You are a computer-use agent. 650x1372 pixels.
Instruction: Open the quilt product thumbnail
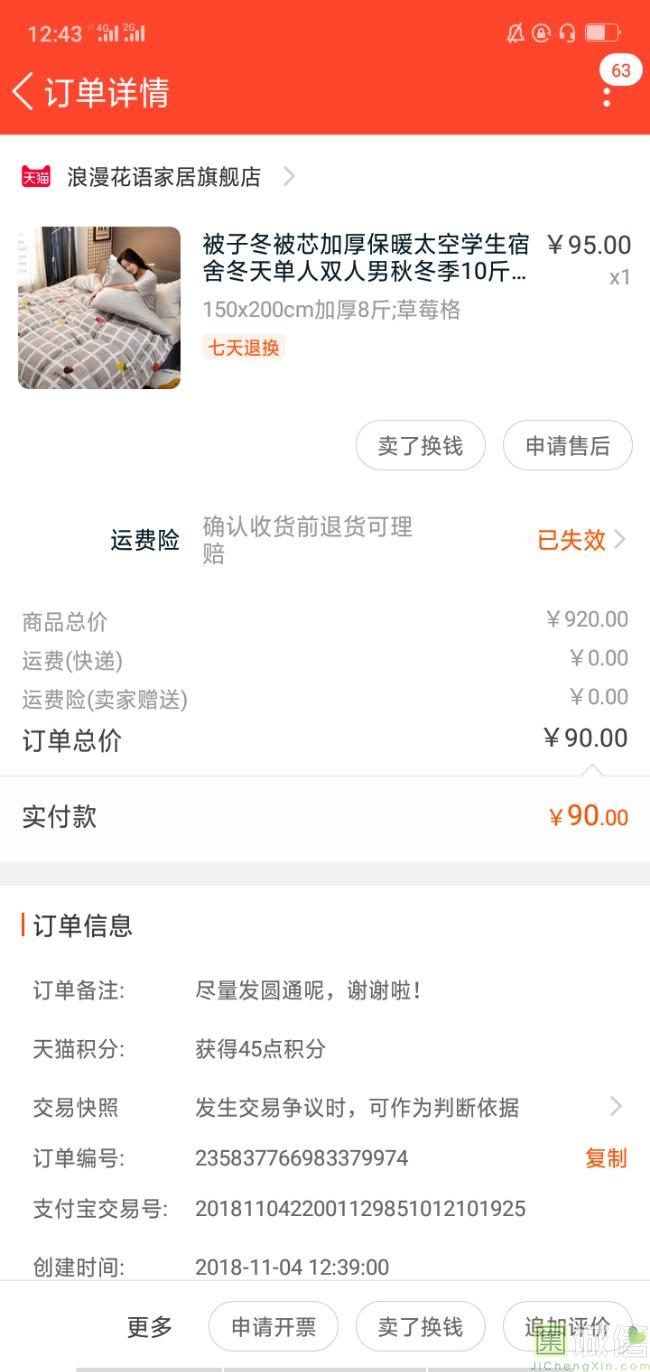pos(99,307)
